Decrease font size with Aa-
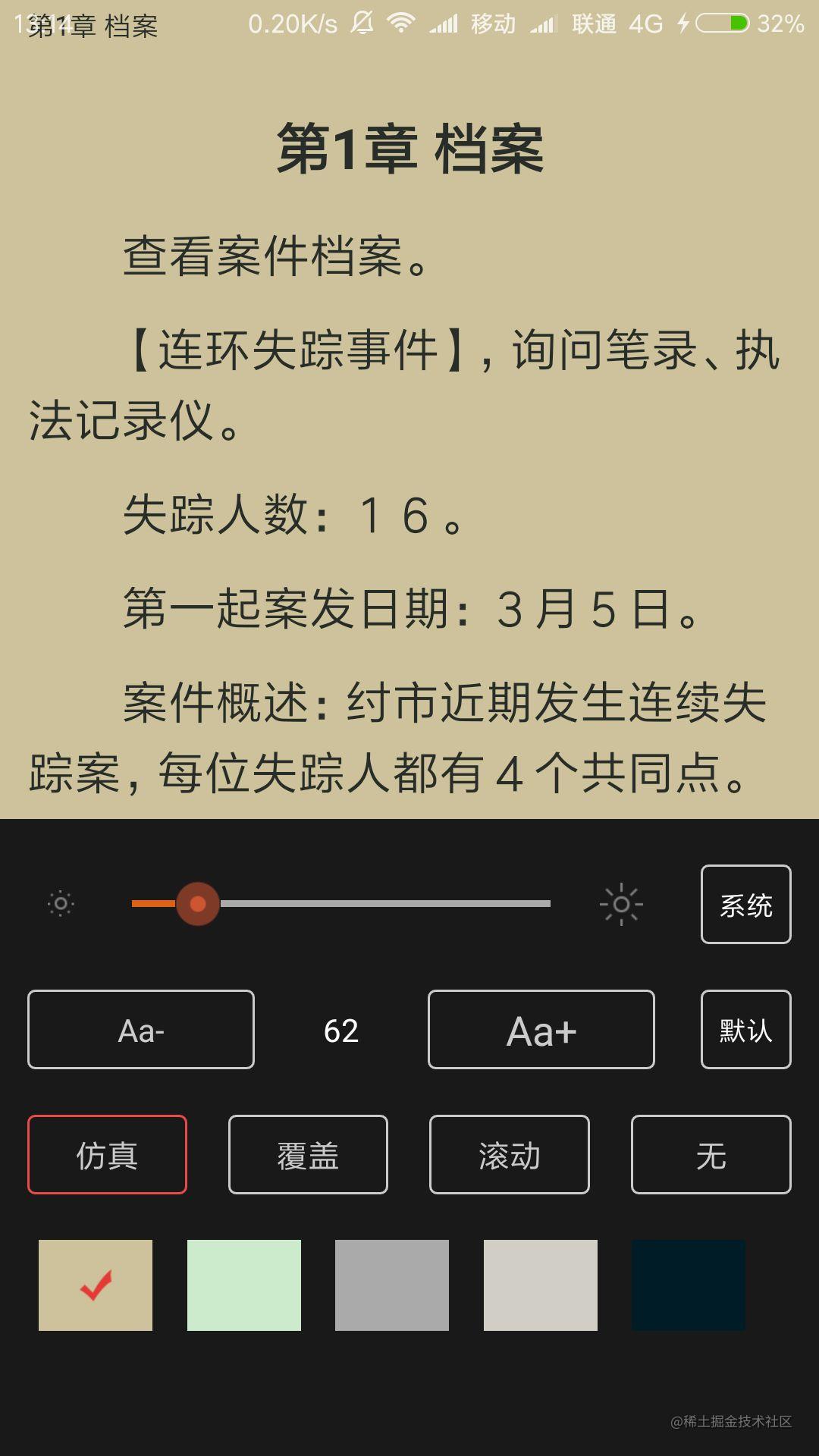The image size is (819, 1456). [141, 1030]
